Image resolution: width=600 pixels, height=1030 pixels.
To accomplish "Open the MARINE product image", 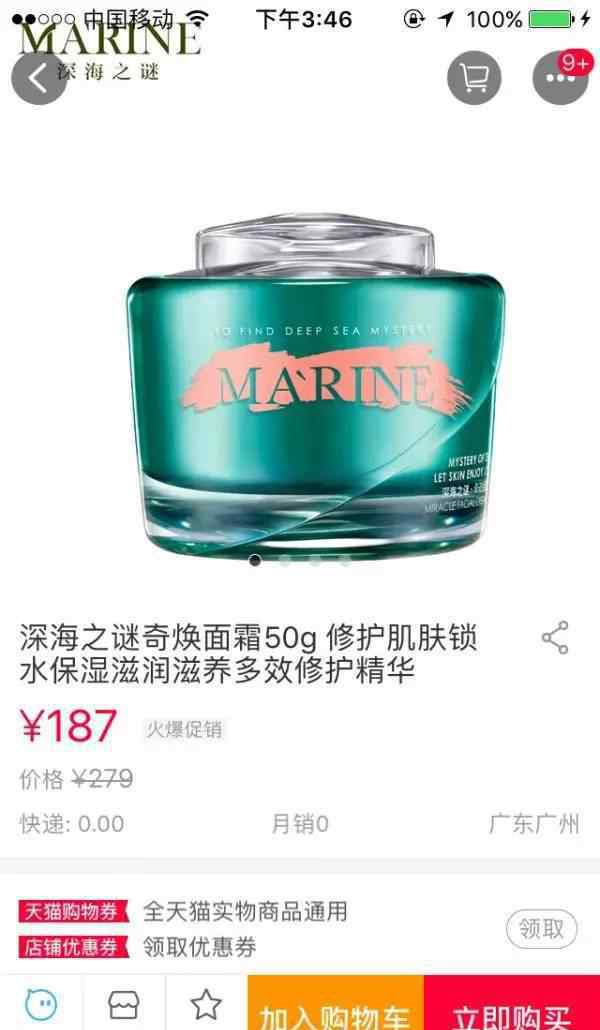I will point(315,381).
